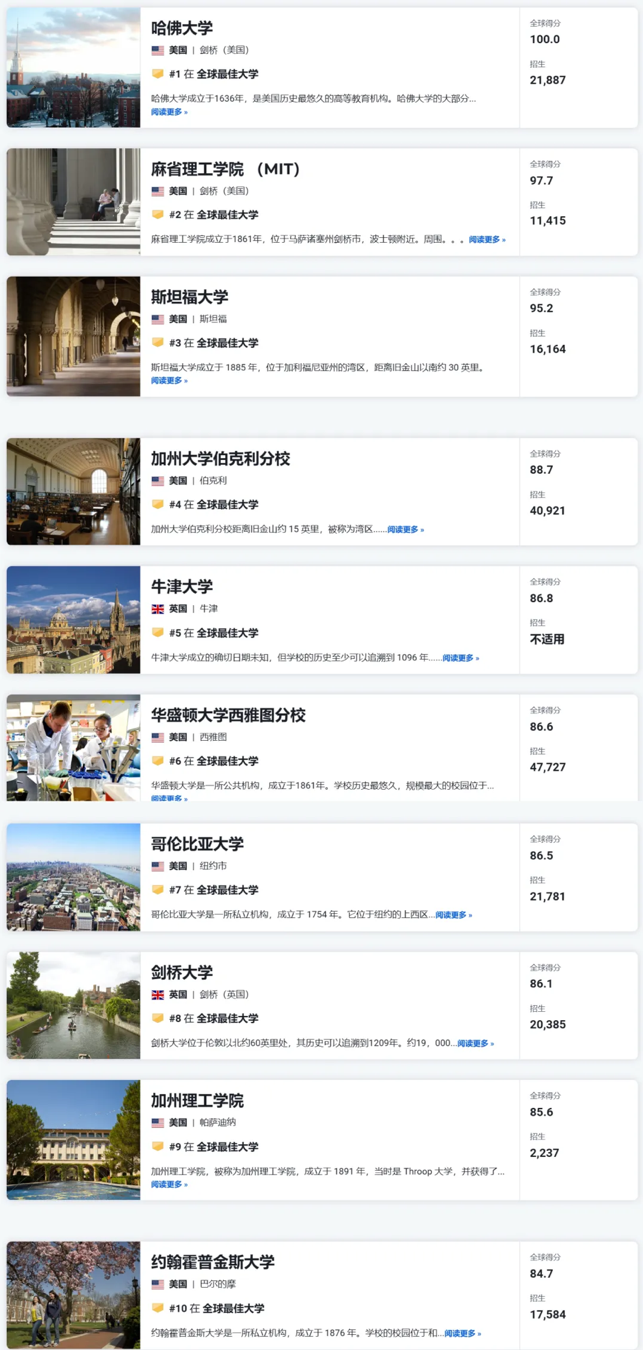The image size is (643, 1350).
Task: Tap 阅读更多 in the 剑桥大学 card
Action: tap(475, 1044)
